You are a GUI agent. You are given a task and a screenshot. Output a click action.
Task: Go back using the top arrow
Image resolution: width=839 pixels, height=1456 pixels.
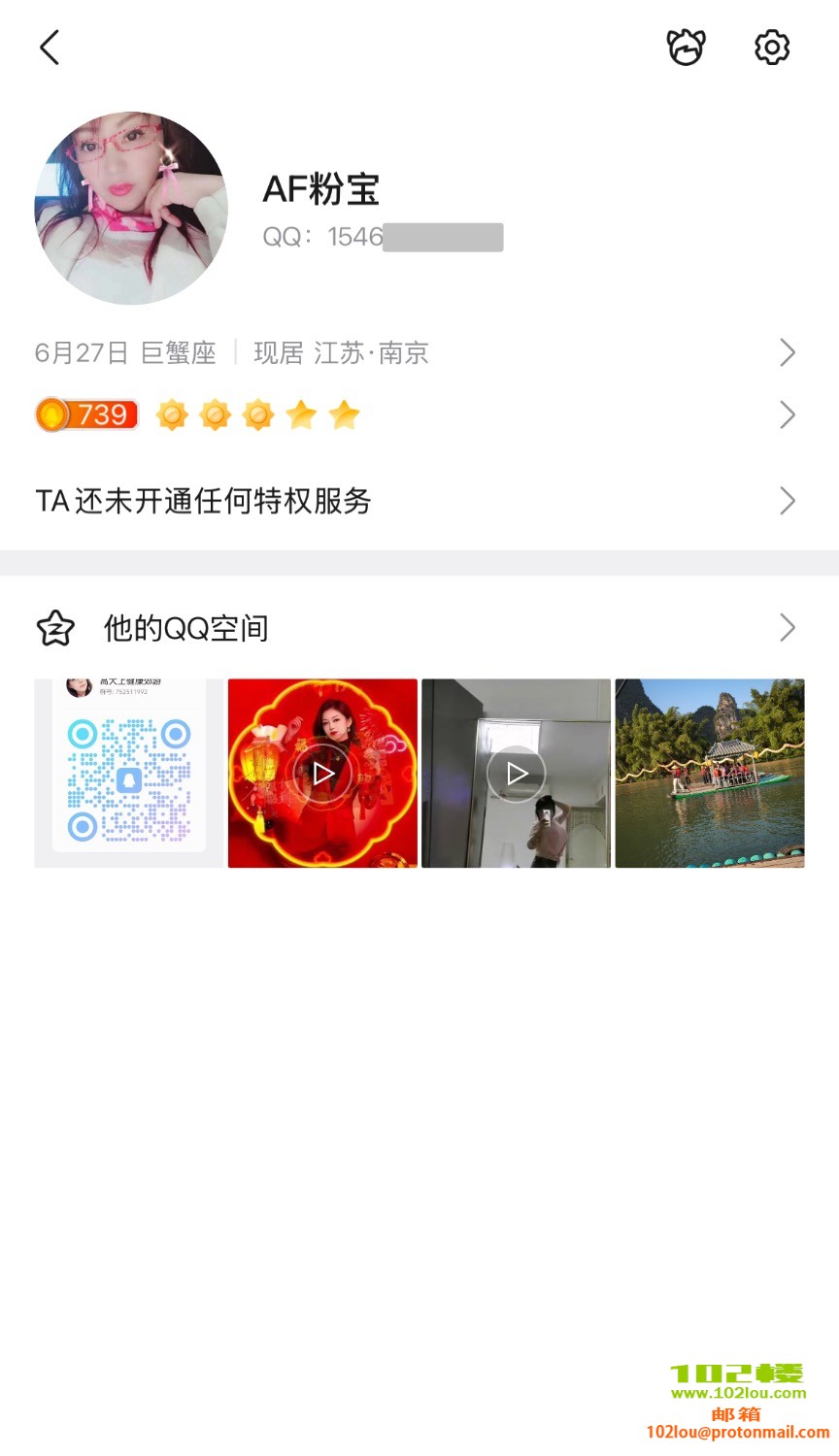coord(50,47)
